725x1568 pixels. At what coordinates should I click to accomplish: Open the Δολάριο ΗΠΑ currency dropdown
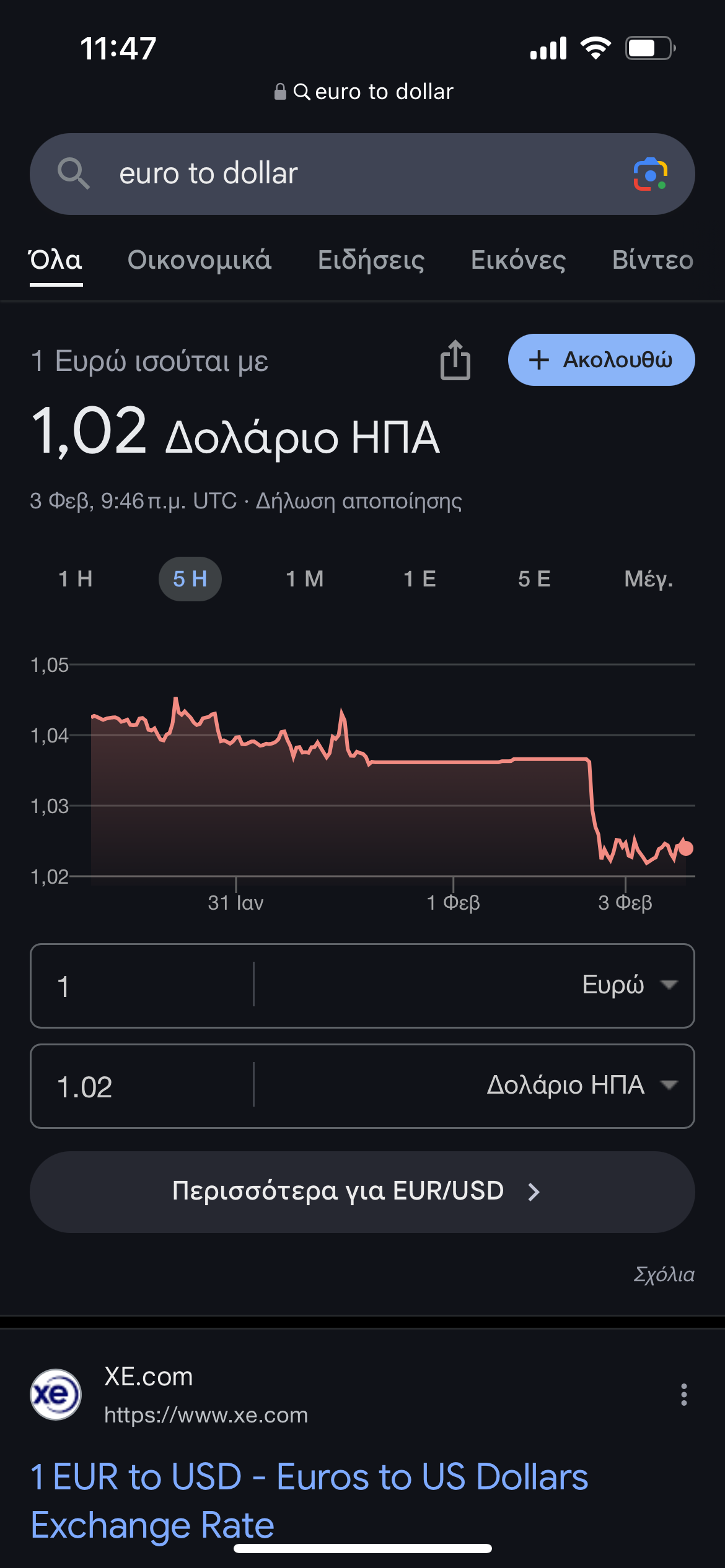click(581, 1086)
